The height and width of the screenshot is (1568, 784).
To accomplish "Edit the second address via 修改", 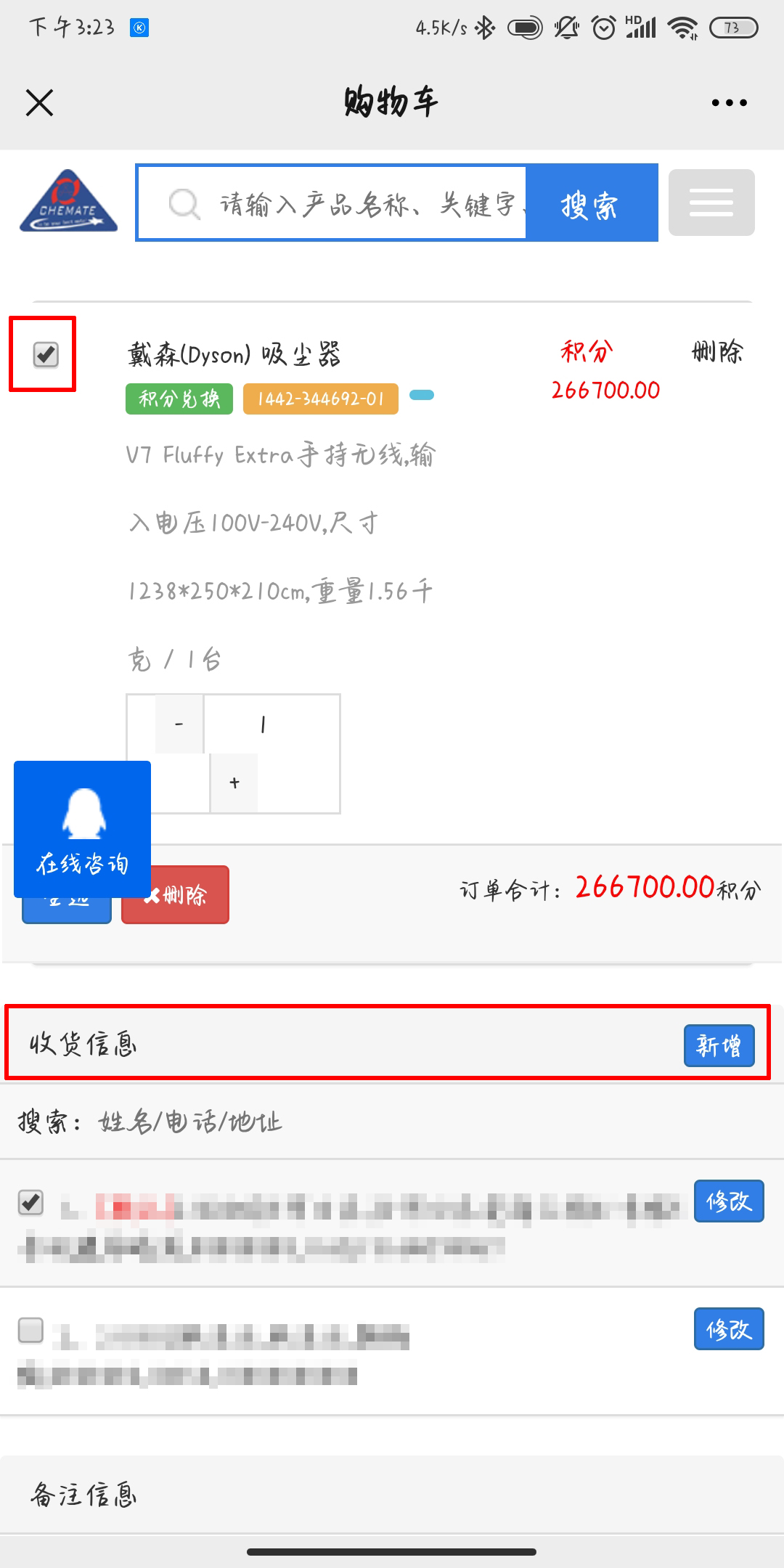I will pyautogui.click(x=728, y=1329).
